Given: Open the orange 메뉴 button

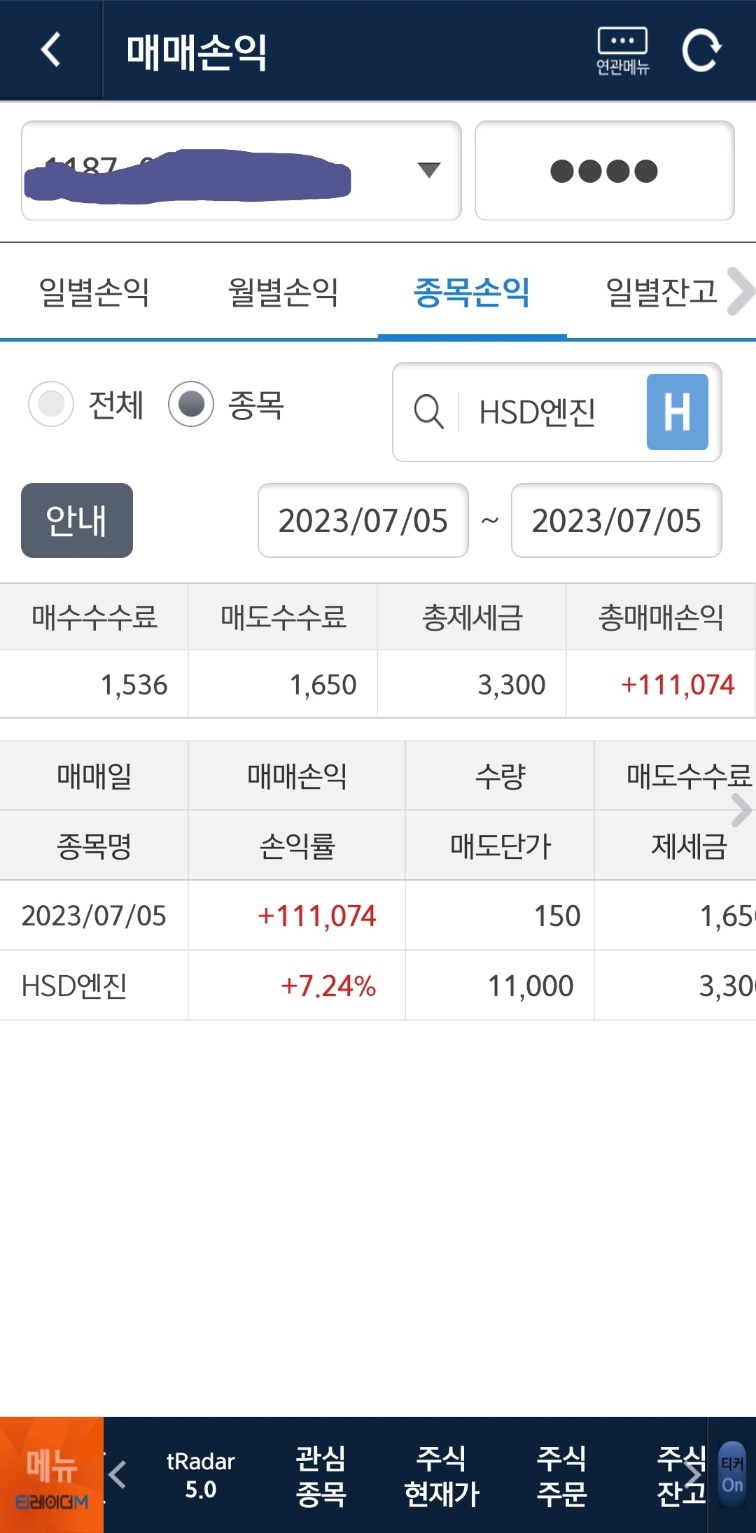Looking at the screenshot, I should (x=51, y=1475).
